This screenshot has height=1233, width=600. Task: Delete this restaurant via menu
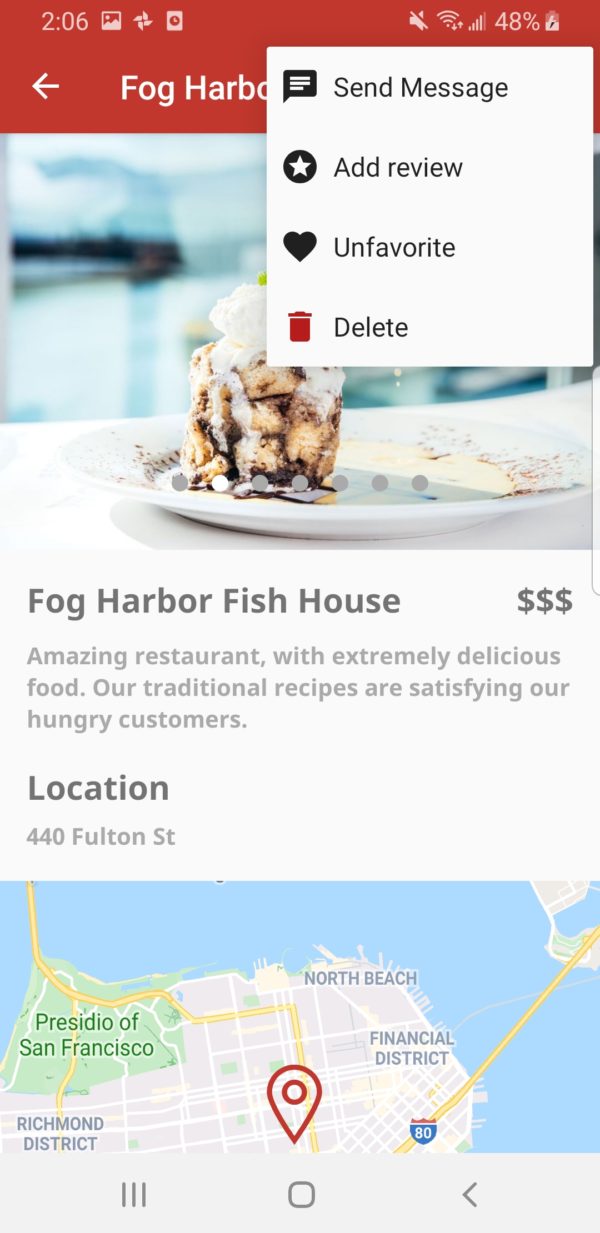(370, 328)
